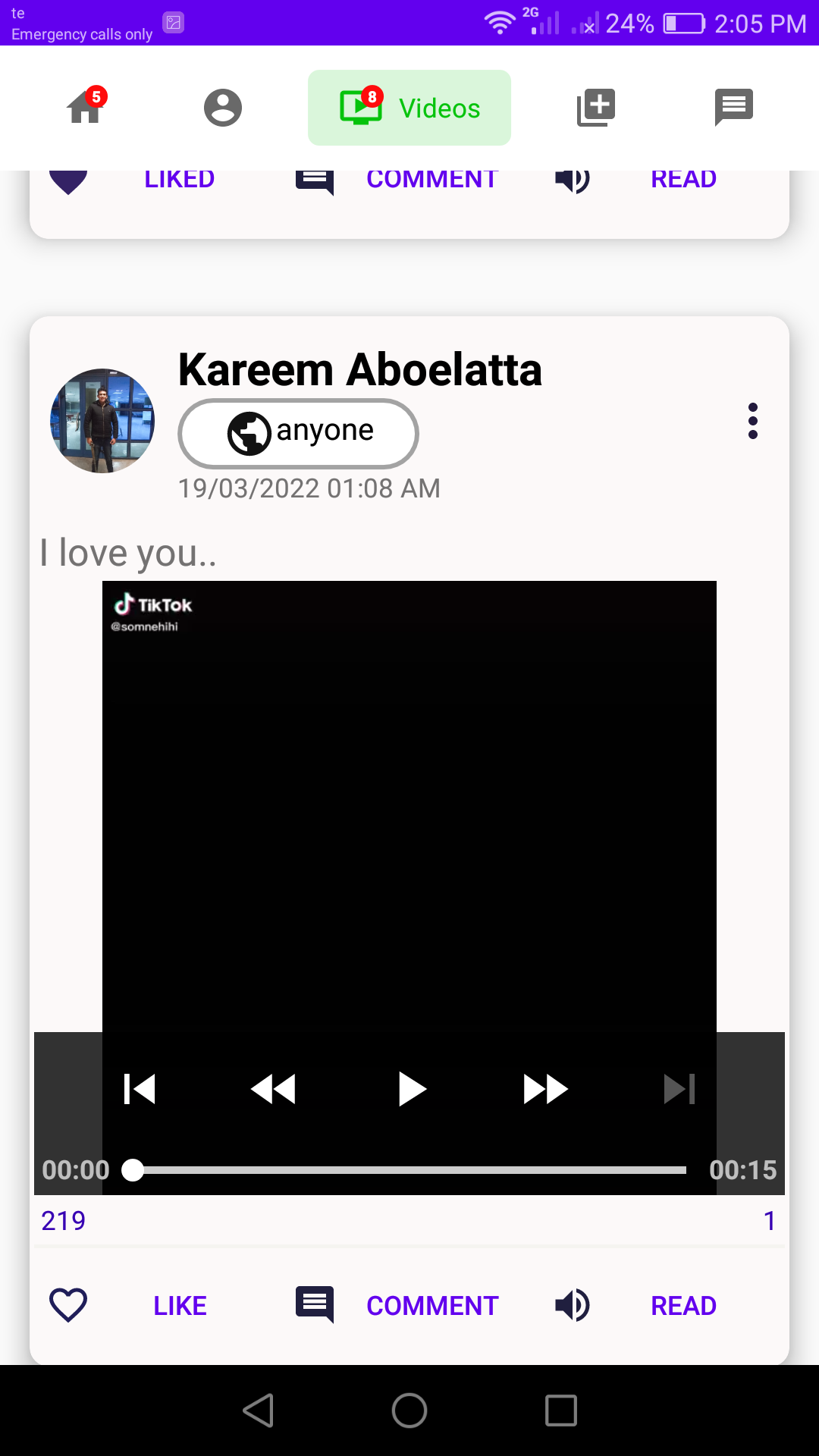
Task: Go back using system navigation
Action: point(258,1410)
